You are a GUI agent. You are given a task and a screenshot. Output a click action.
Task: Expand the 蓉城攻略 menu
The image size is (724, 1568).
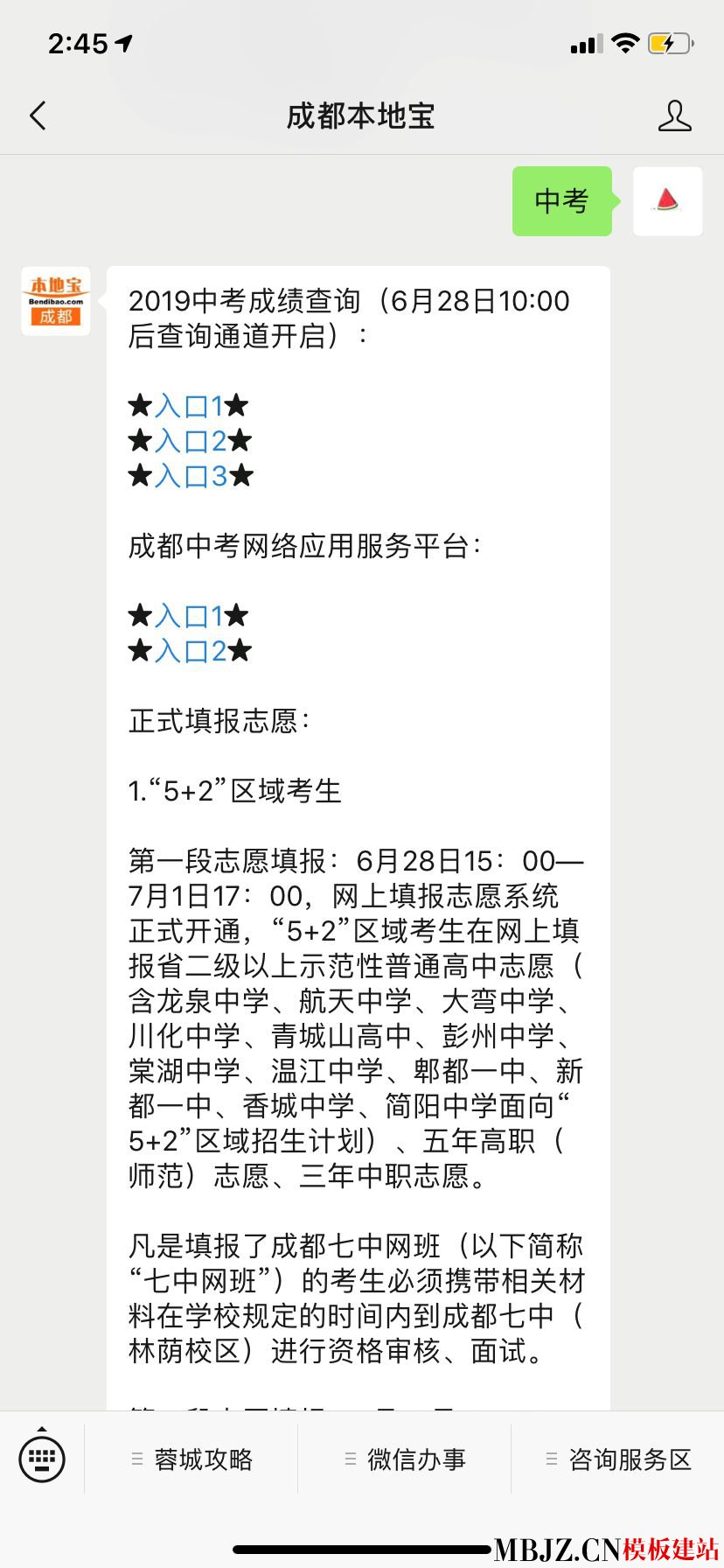click(x=192, y=1459)
